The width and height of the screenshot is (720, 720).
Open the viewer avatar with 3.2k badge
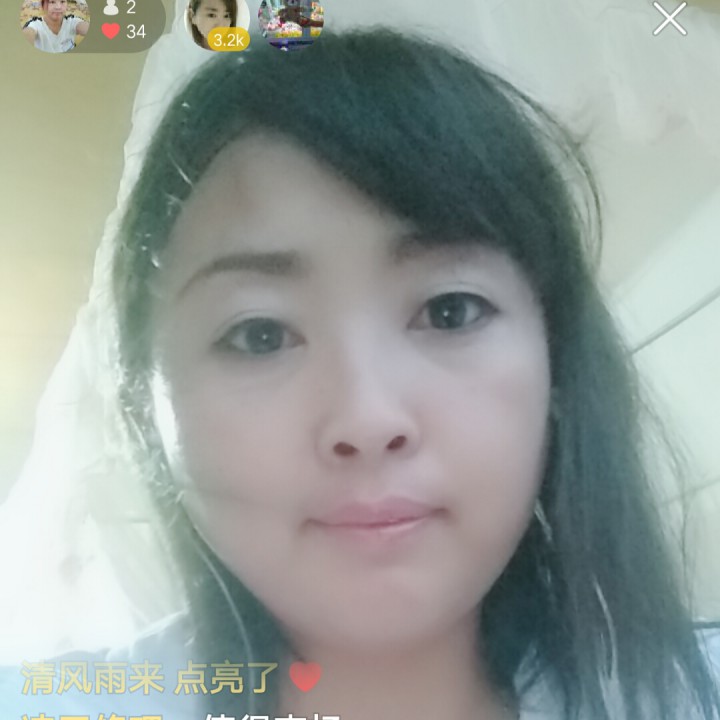(218, 19)
